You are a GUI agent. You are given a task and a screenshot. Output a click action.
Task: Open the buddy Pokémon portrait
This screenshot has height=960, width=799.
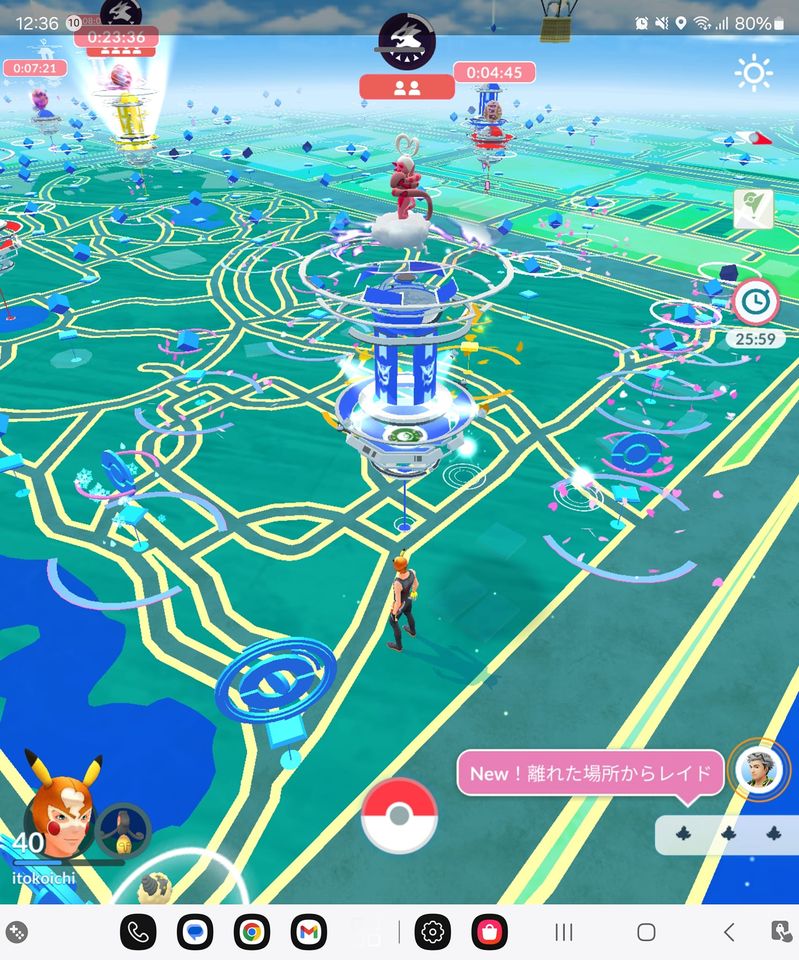pyautogui.click(x=124, y=829)
